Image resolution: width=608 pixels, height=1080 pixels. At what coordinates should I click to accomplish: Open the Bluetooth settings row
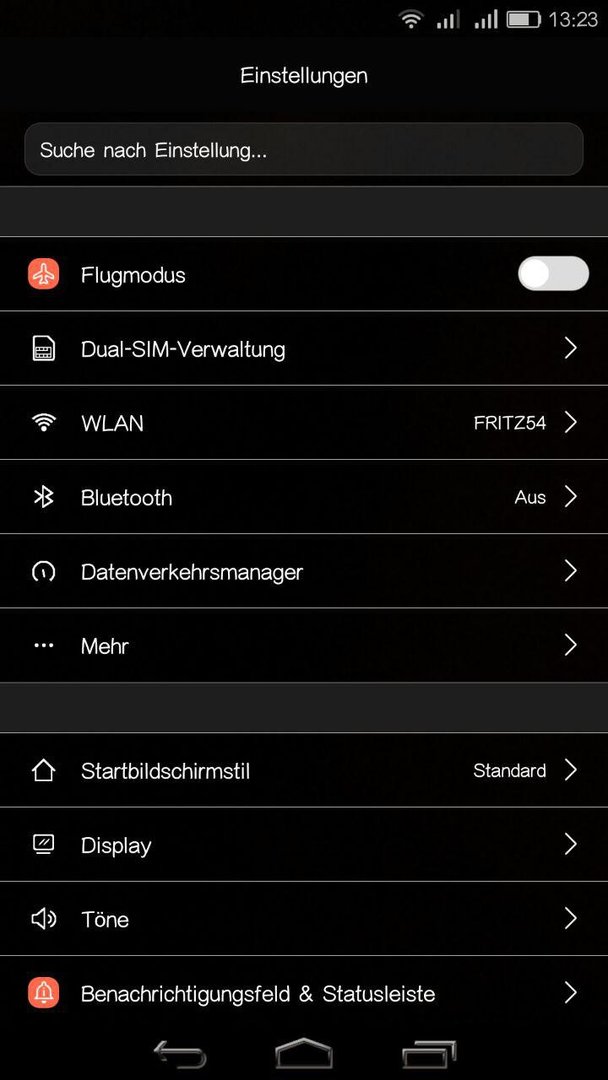coord(304,497)
